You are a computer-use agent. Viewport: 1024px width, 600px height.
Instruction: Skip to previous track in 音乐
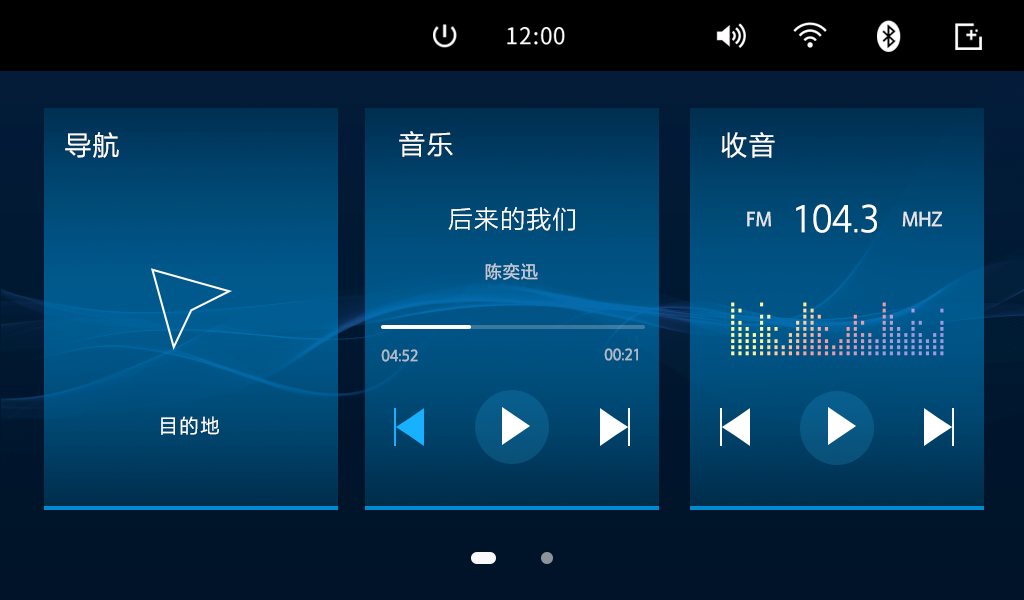coord(409,427)
